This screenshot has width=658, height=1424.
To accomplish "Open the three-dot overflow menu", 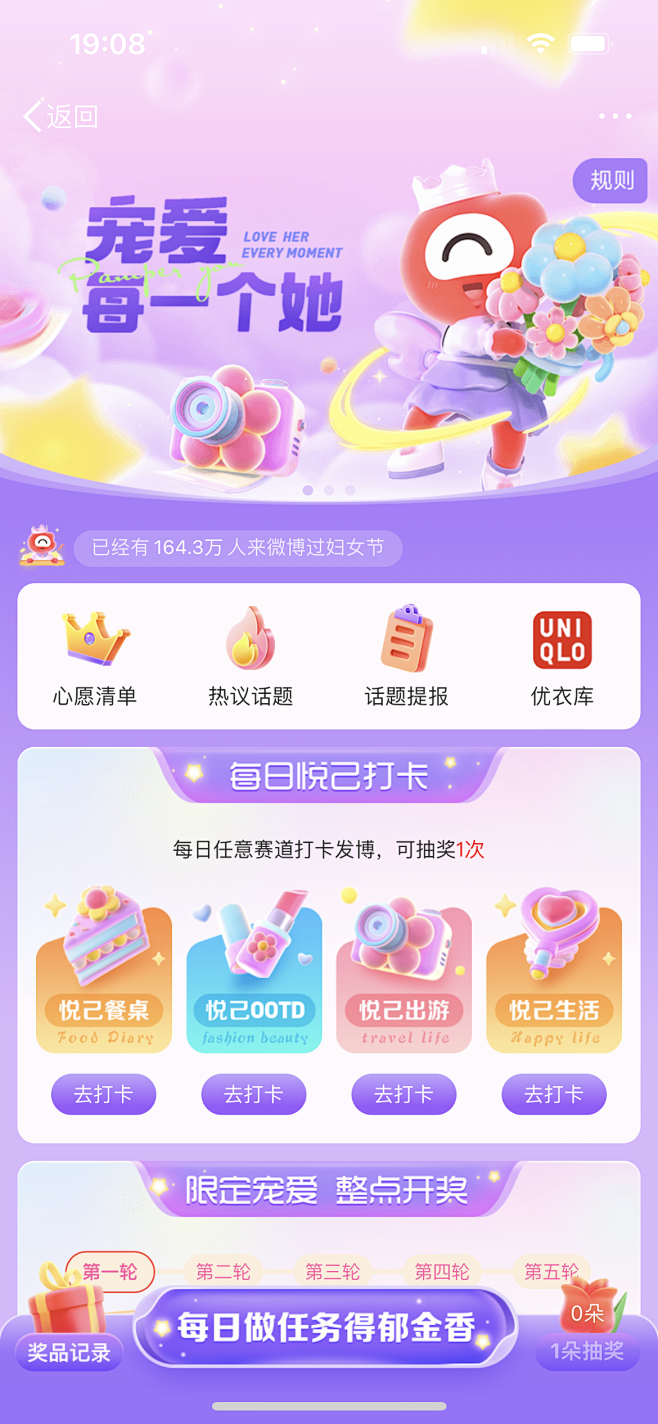I will pos(615,116).
